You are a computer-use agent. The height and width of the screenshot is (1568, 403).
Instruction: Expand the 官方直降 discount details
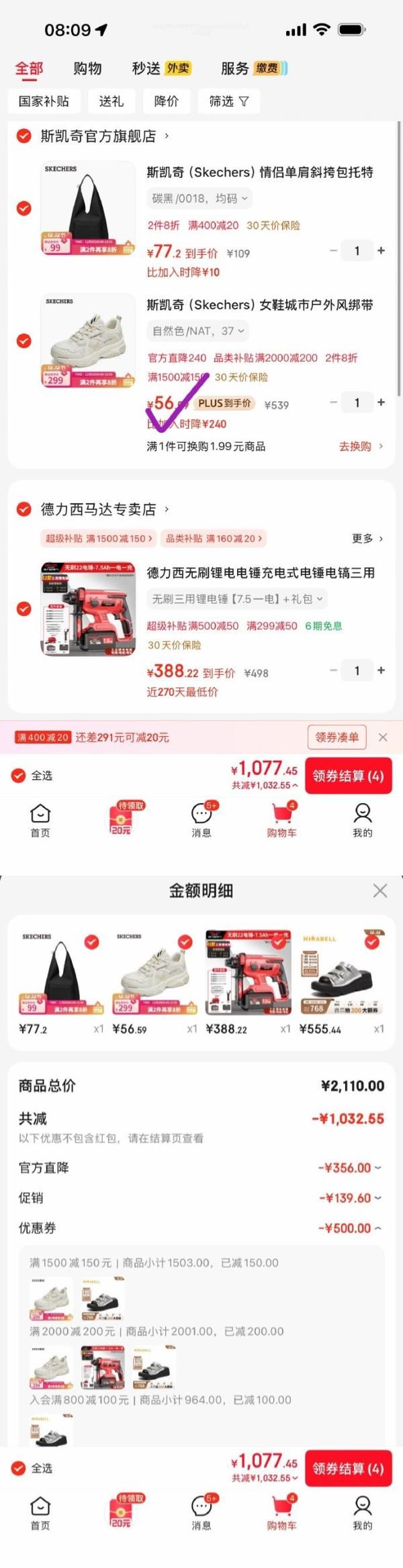click(x=349, y=1167)
